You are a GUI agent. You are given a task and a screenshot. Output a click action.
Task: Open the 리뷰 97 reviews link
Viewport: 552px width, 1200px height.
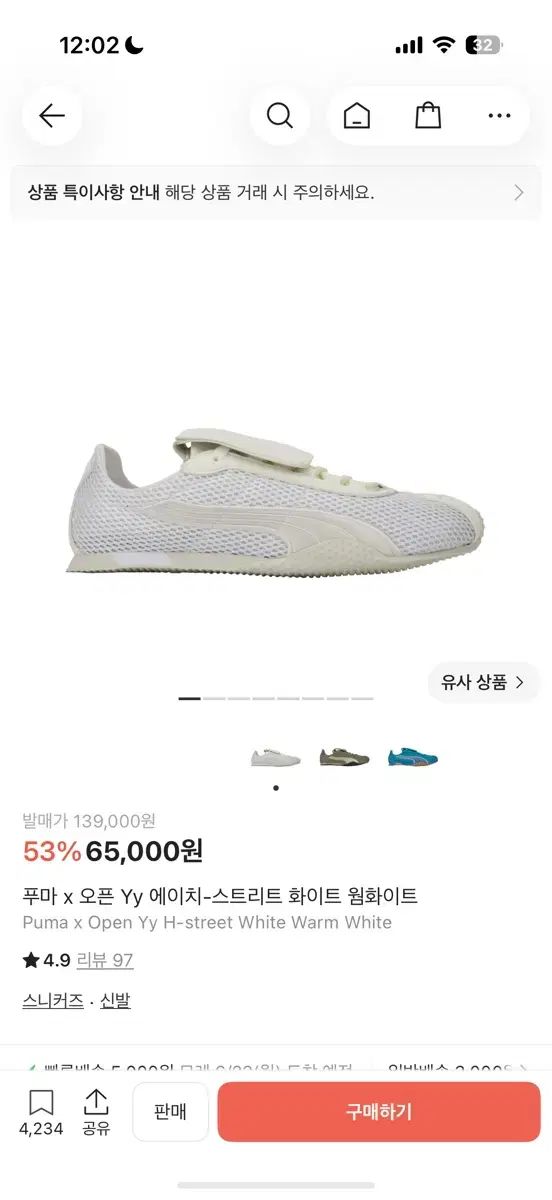tap(105, 961)
